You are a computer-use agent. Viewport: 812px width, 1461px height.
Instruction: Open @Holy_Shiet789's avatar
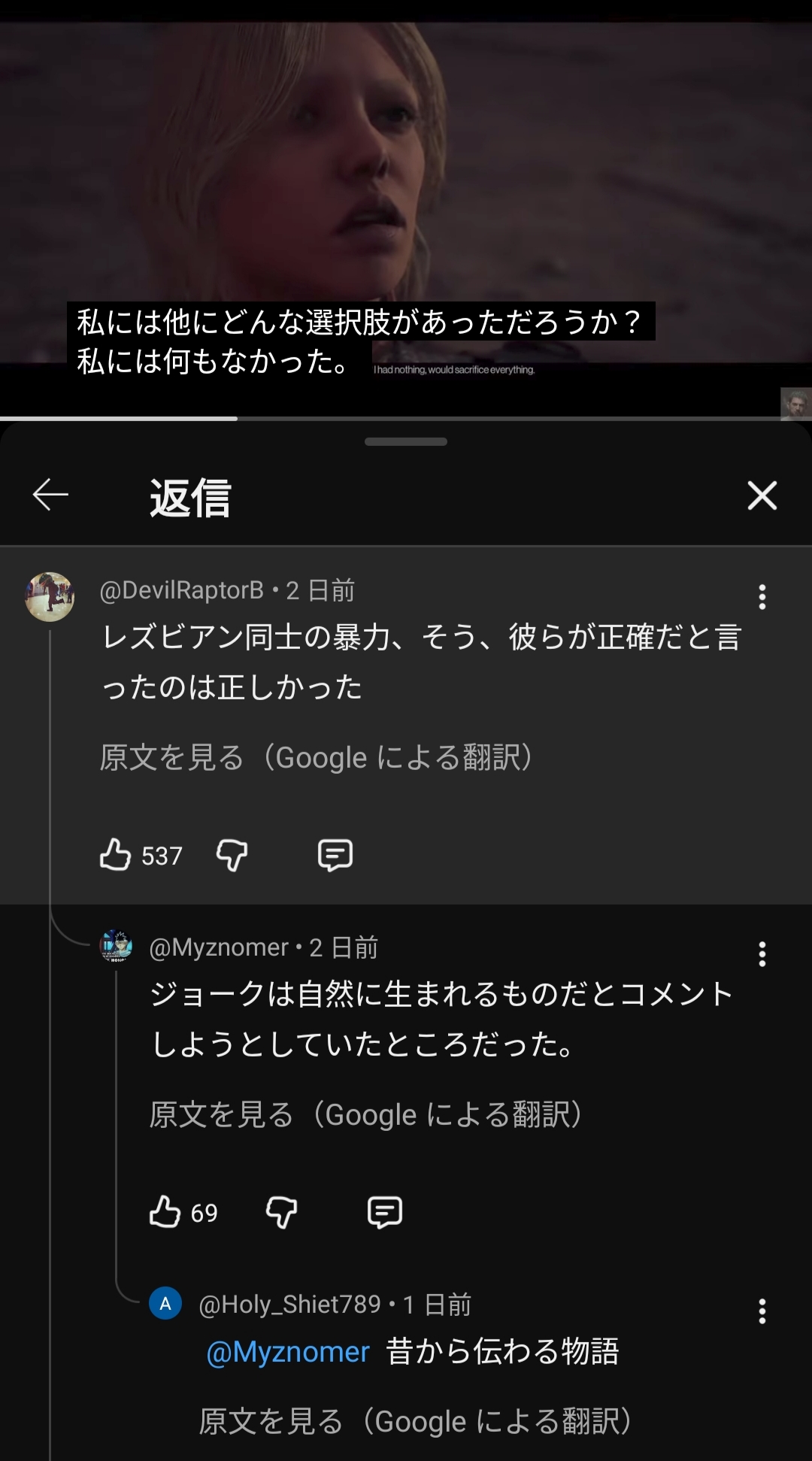165,1304
